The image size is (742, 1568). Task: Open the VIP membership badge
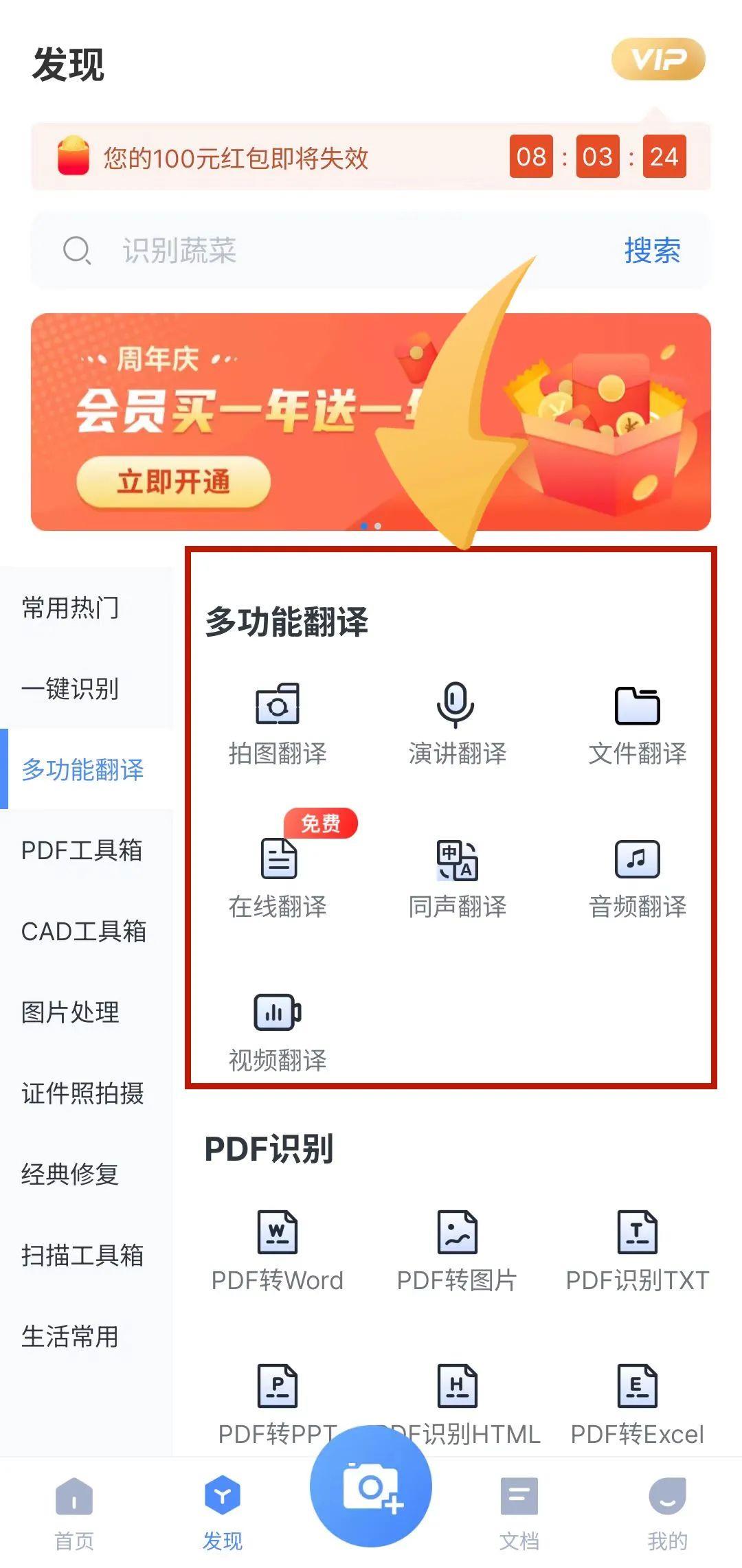point(658,60)
